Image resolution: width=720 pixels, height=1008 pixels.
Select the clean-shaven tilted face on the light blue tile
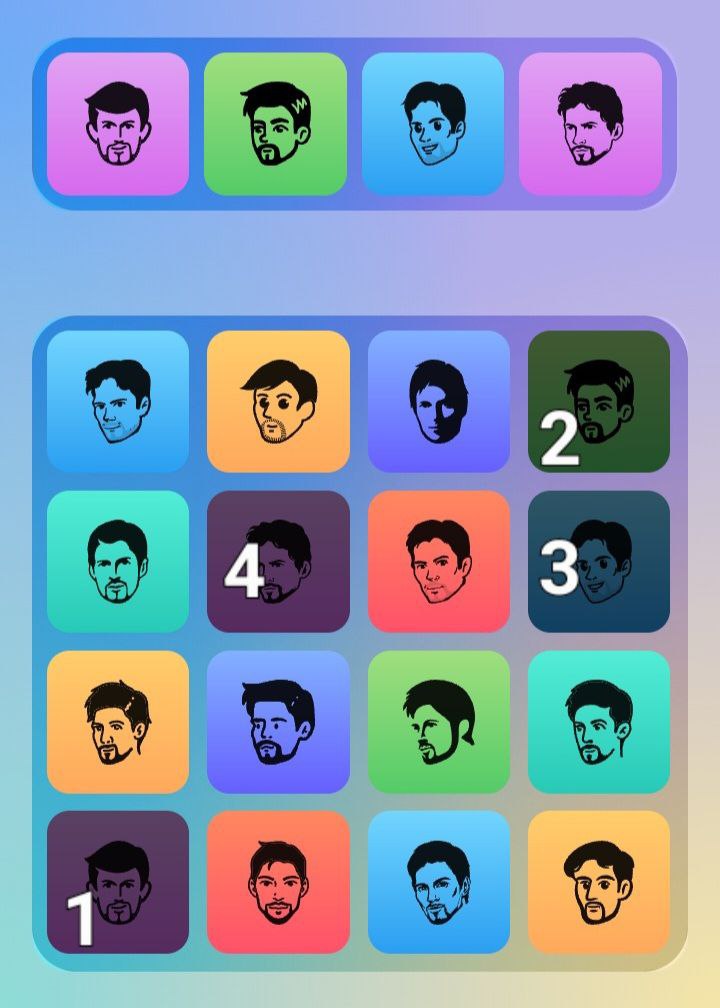pos(118,401)
